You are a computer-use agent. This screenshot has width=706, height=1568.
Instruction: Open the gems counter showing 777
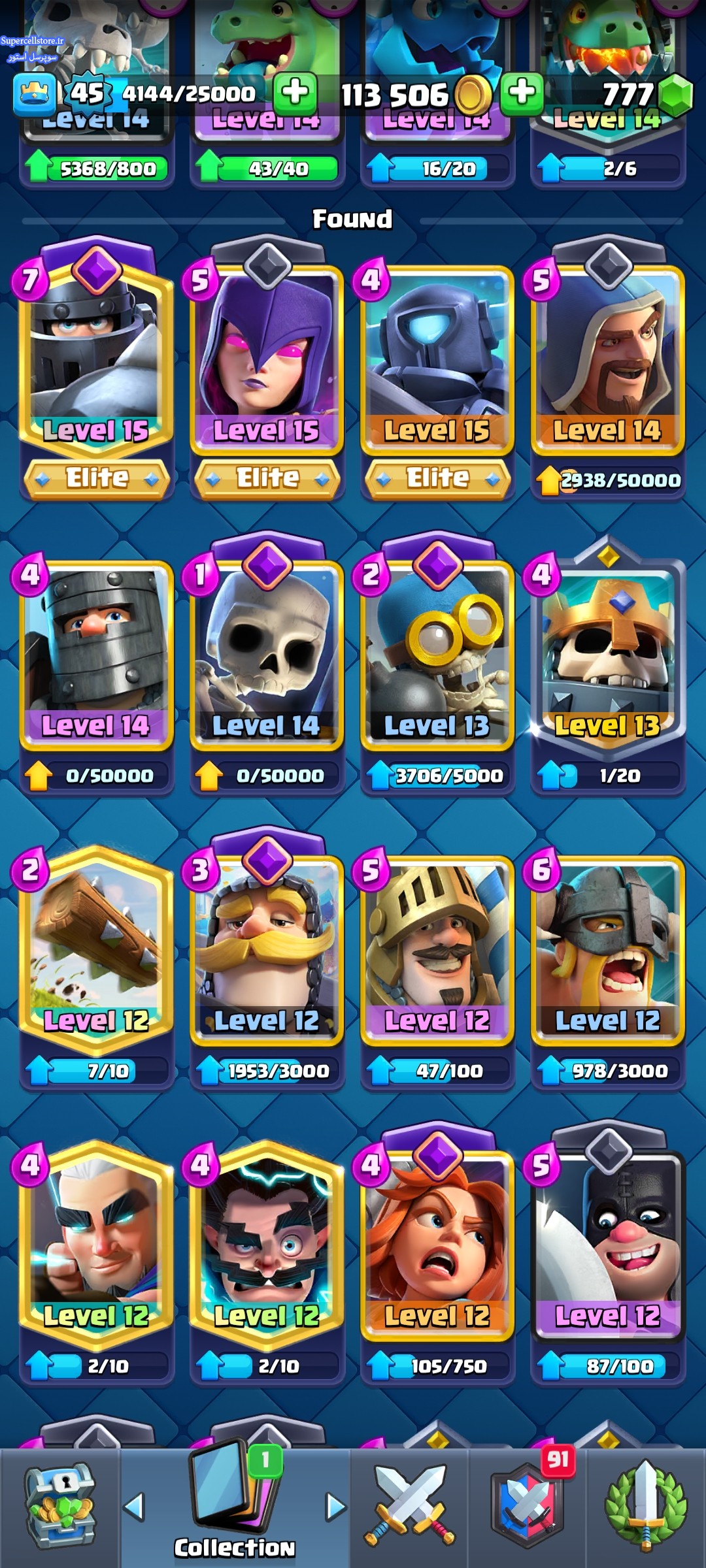(647, 95)
